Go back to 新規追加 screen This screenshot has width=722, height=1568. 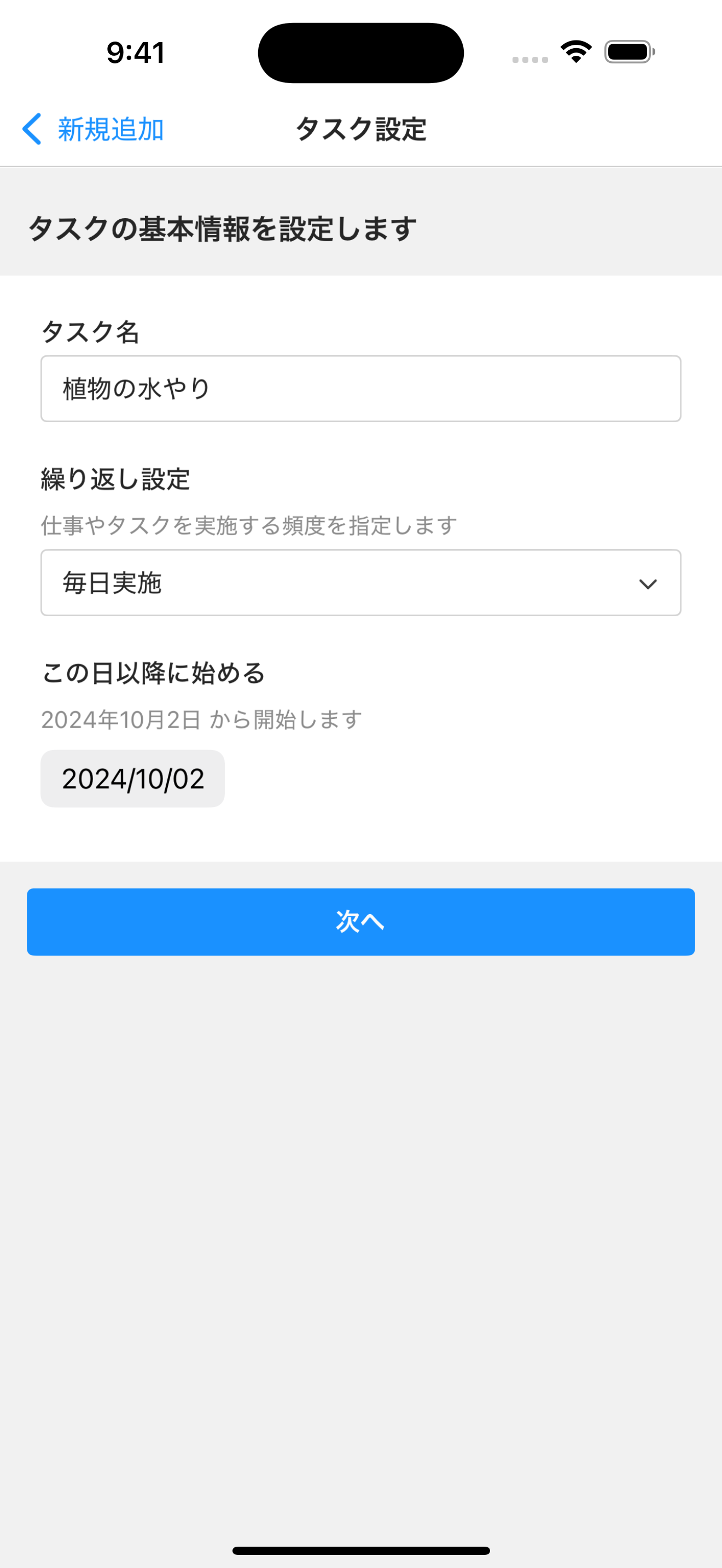point(92,129)
